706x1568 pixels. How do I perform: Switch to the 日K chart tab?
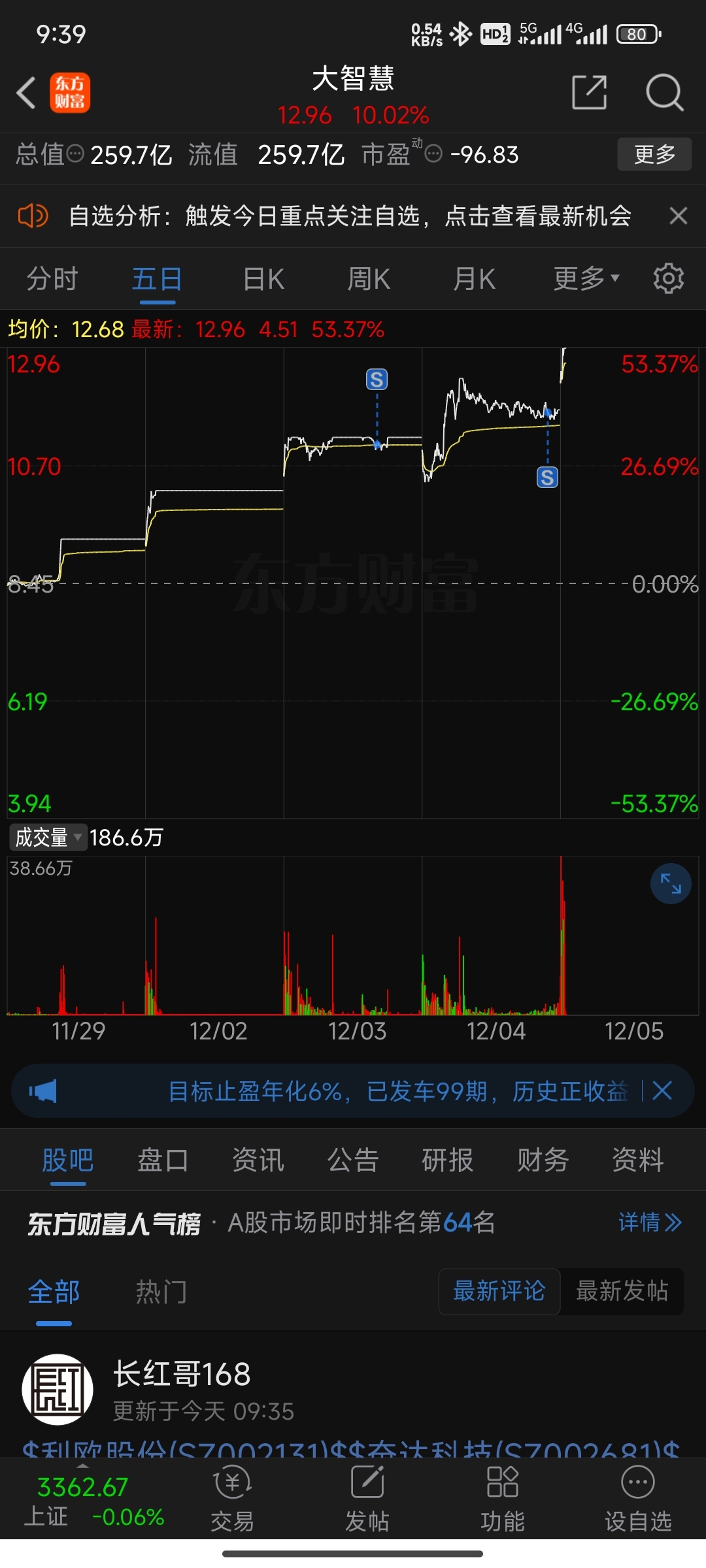point(263,279)
